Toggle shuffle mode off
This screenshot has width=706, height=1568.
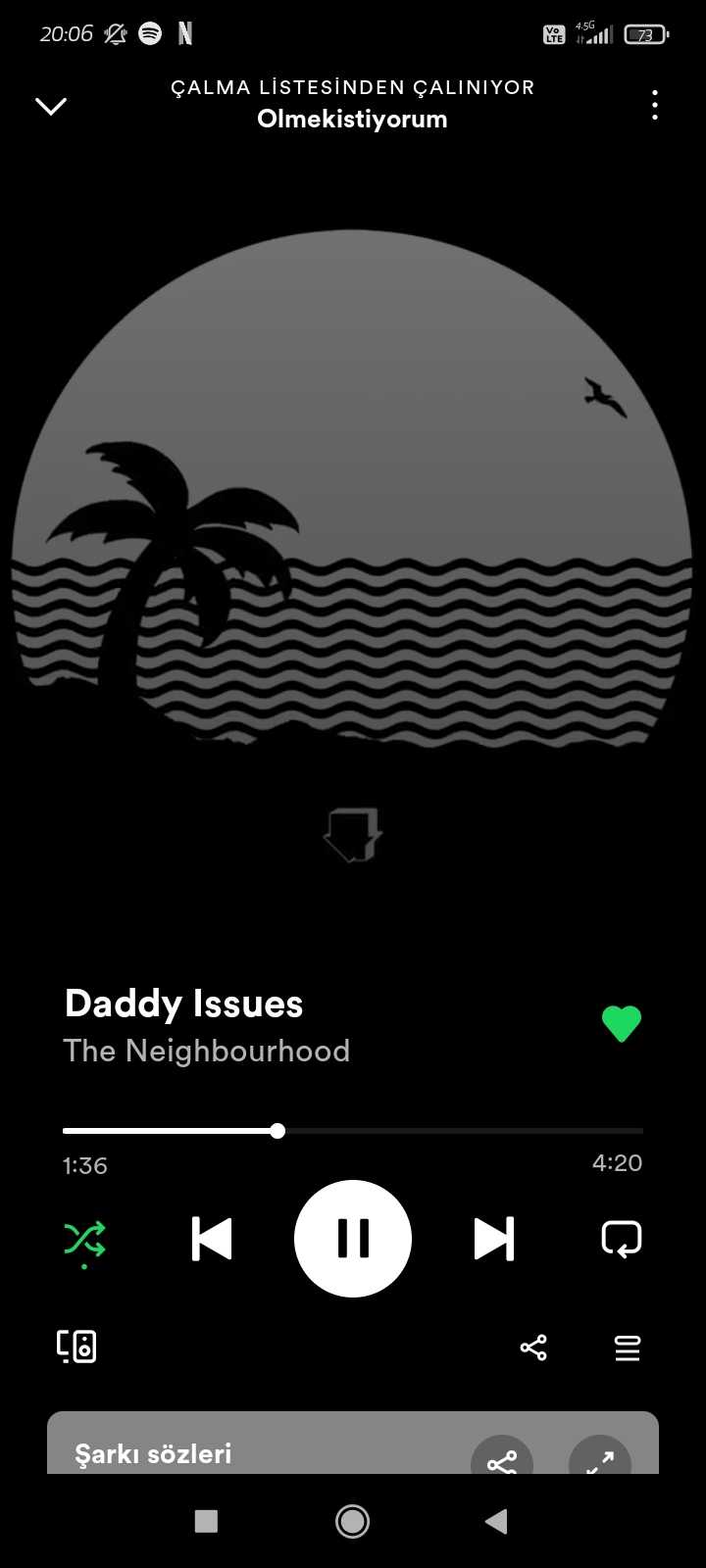tap(84, 1240)
